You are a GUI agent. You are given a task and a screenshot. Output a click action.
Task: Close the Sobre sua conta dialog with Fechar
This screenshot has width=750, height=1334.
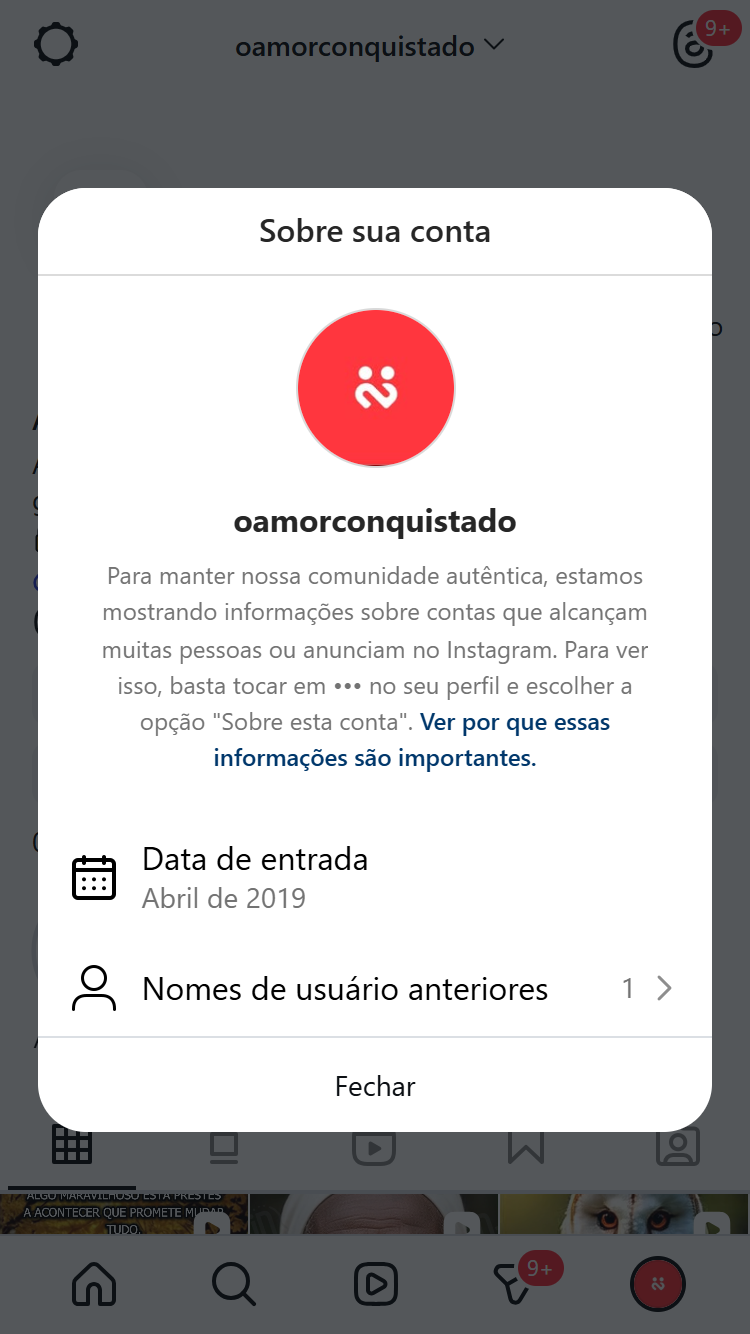click(375, 1086)
